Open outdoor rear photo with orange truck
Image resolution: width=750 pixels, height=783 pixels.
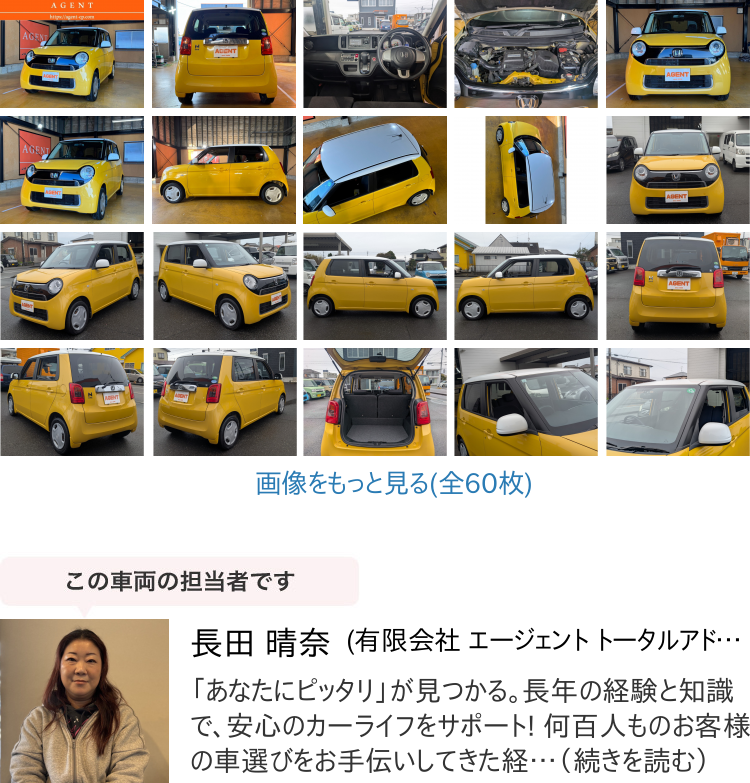pos(678,286)
